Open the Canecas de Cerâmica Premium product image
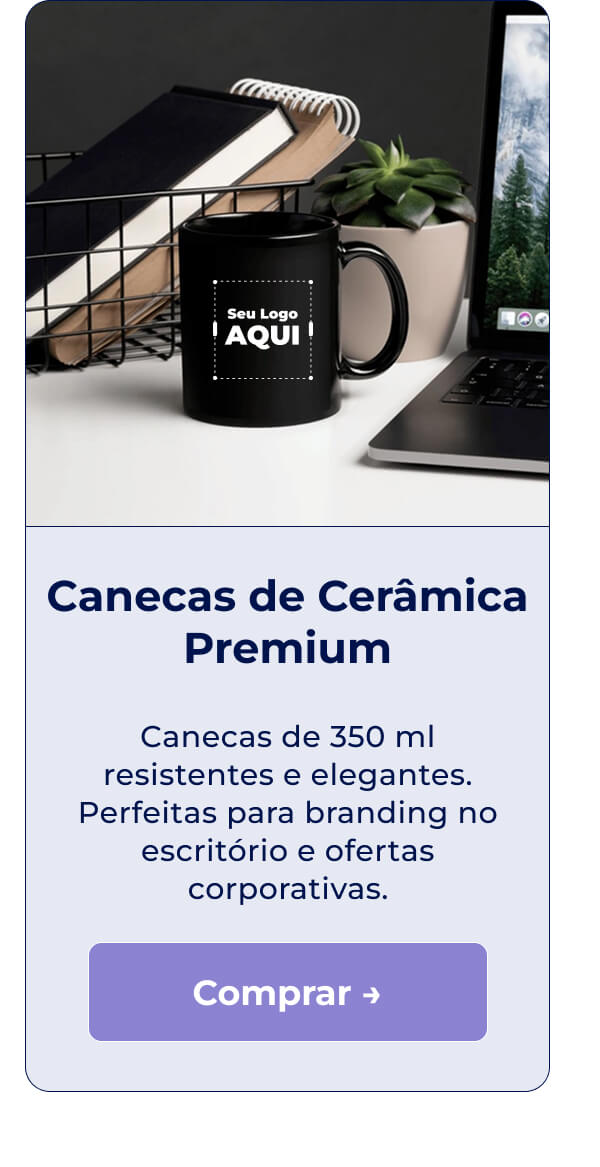The height and width of the screenshot is (1167, 600). (x=287, y=265)
